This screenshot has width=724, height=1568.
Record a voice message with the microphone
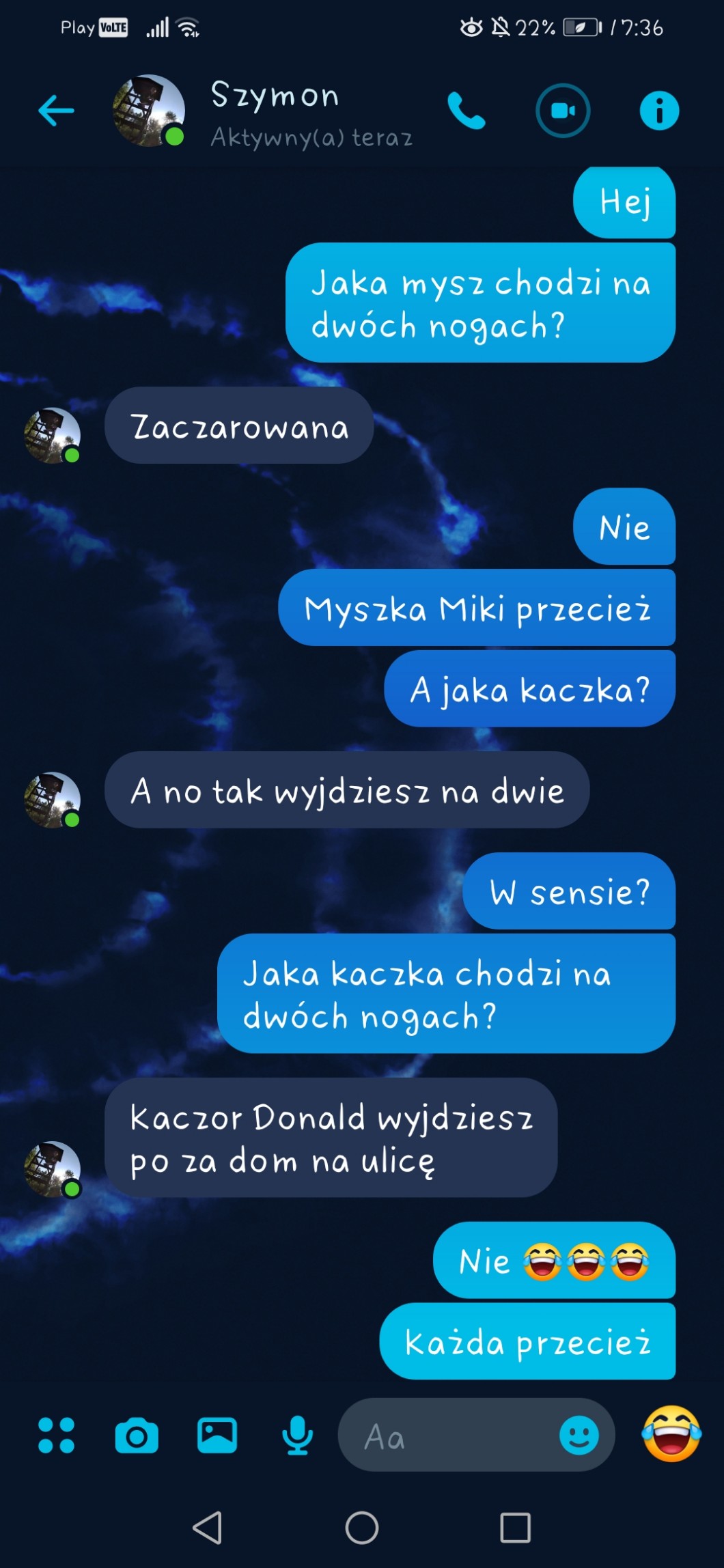[x=298, y=1435]
